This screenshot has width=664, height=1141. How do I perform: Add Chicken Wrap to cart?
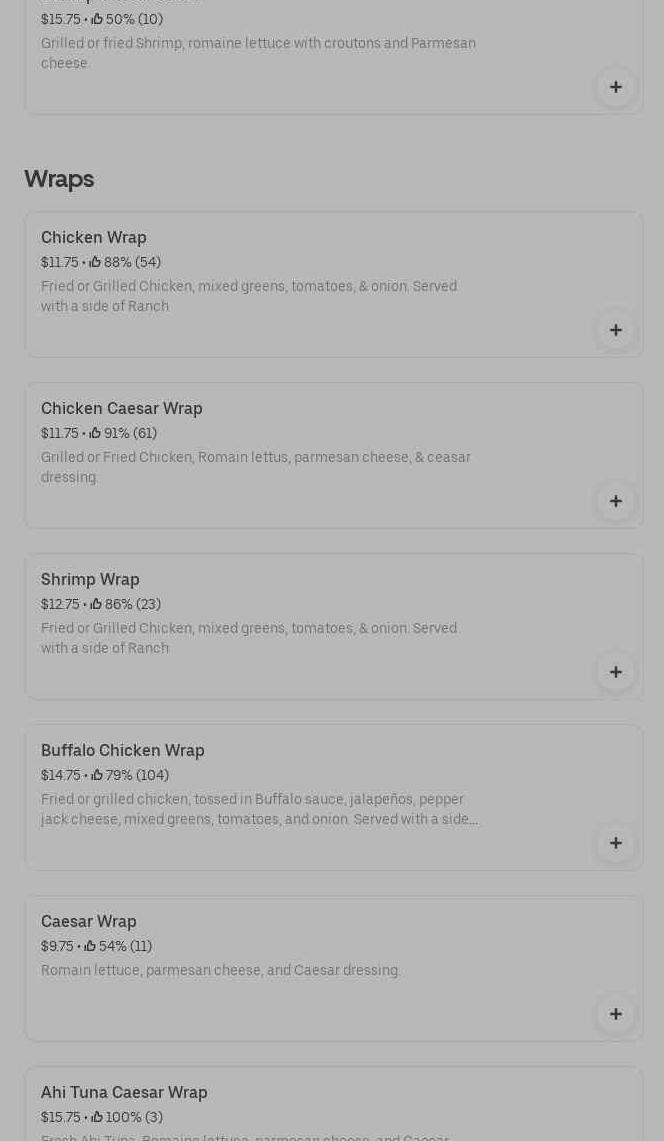[x=615, y=330]
